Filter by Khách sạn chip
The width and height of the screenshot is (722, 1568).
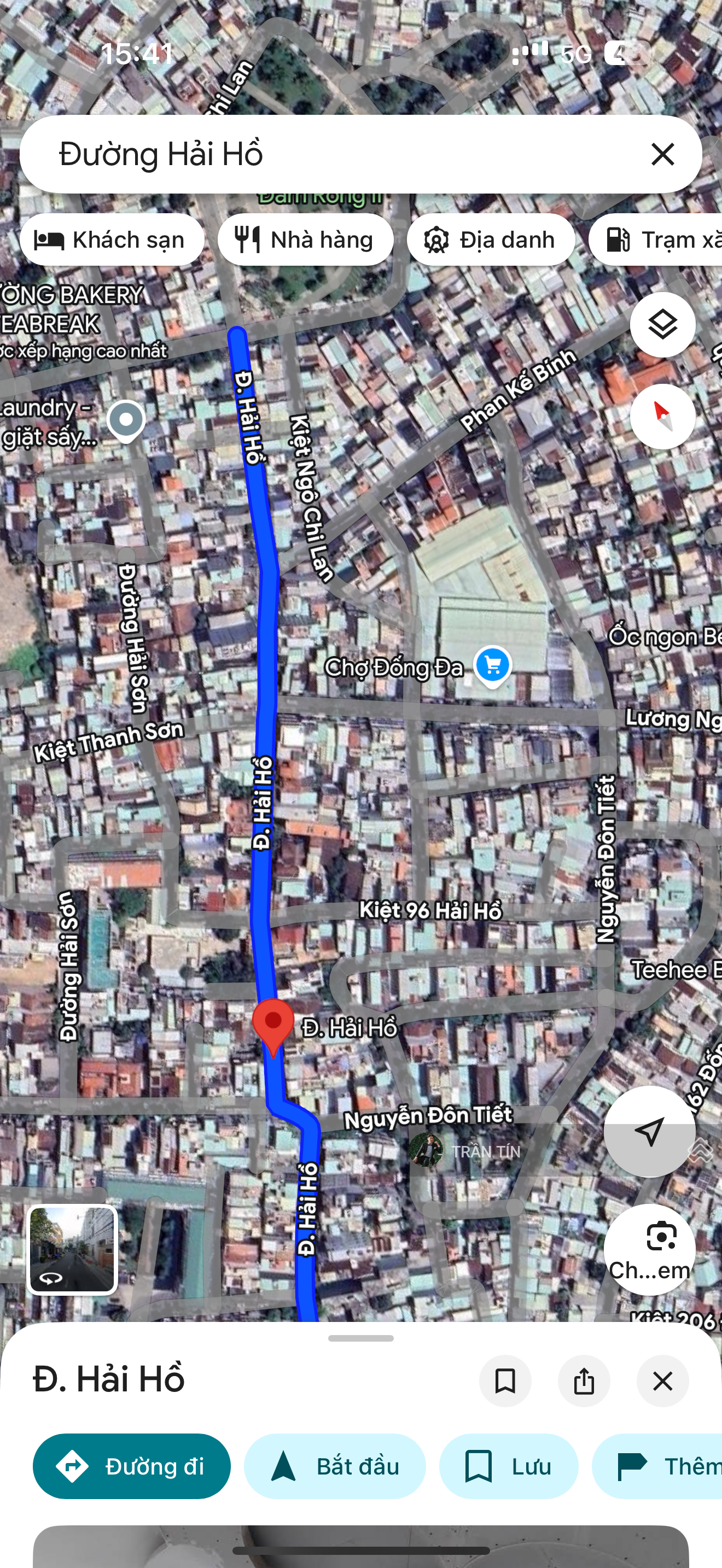tap(112, 240)
